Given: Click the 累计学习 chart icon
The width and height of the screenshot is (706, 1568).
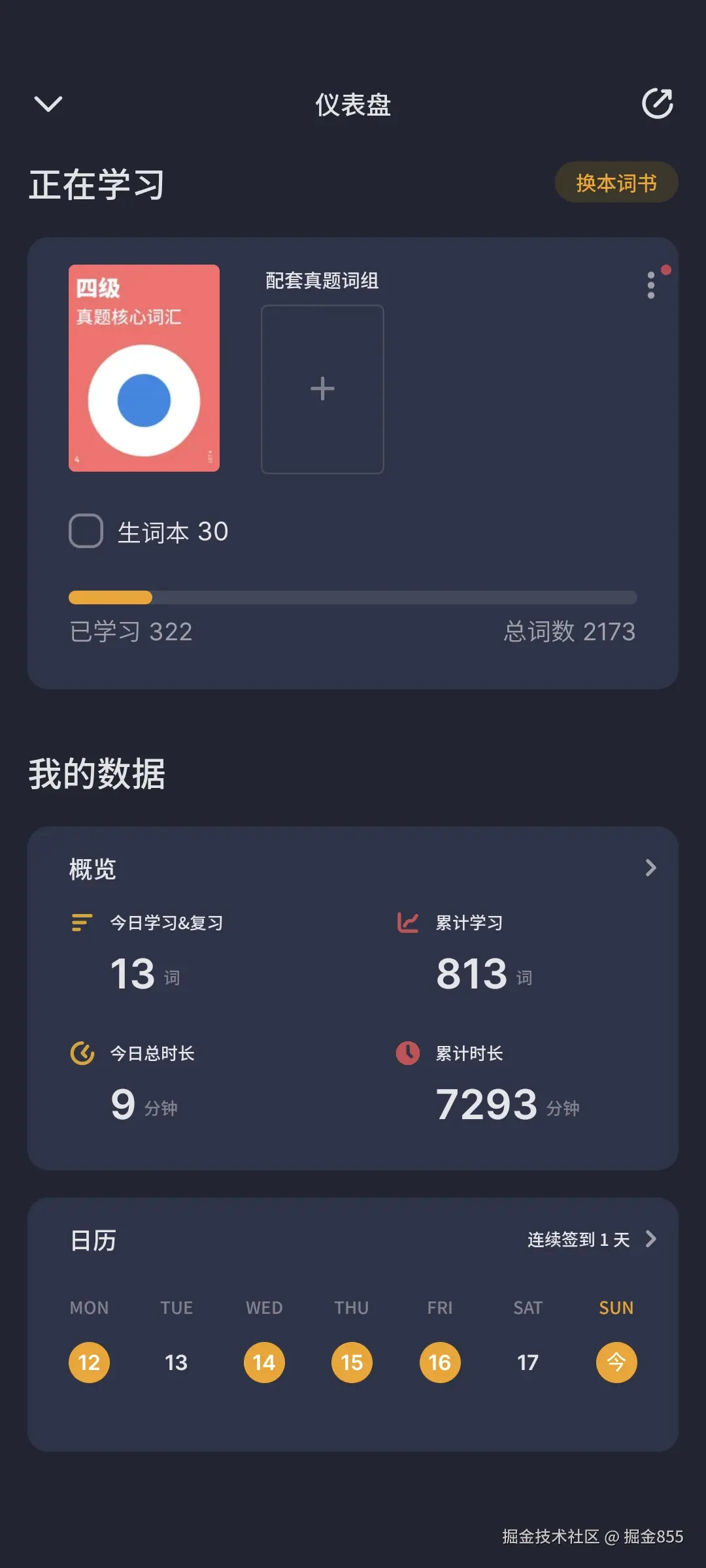Looking at the screenshot, I should pos(407,922).
